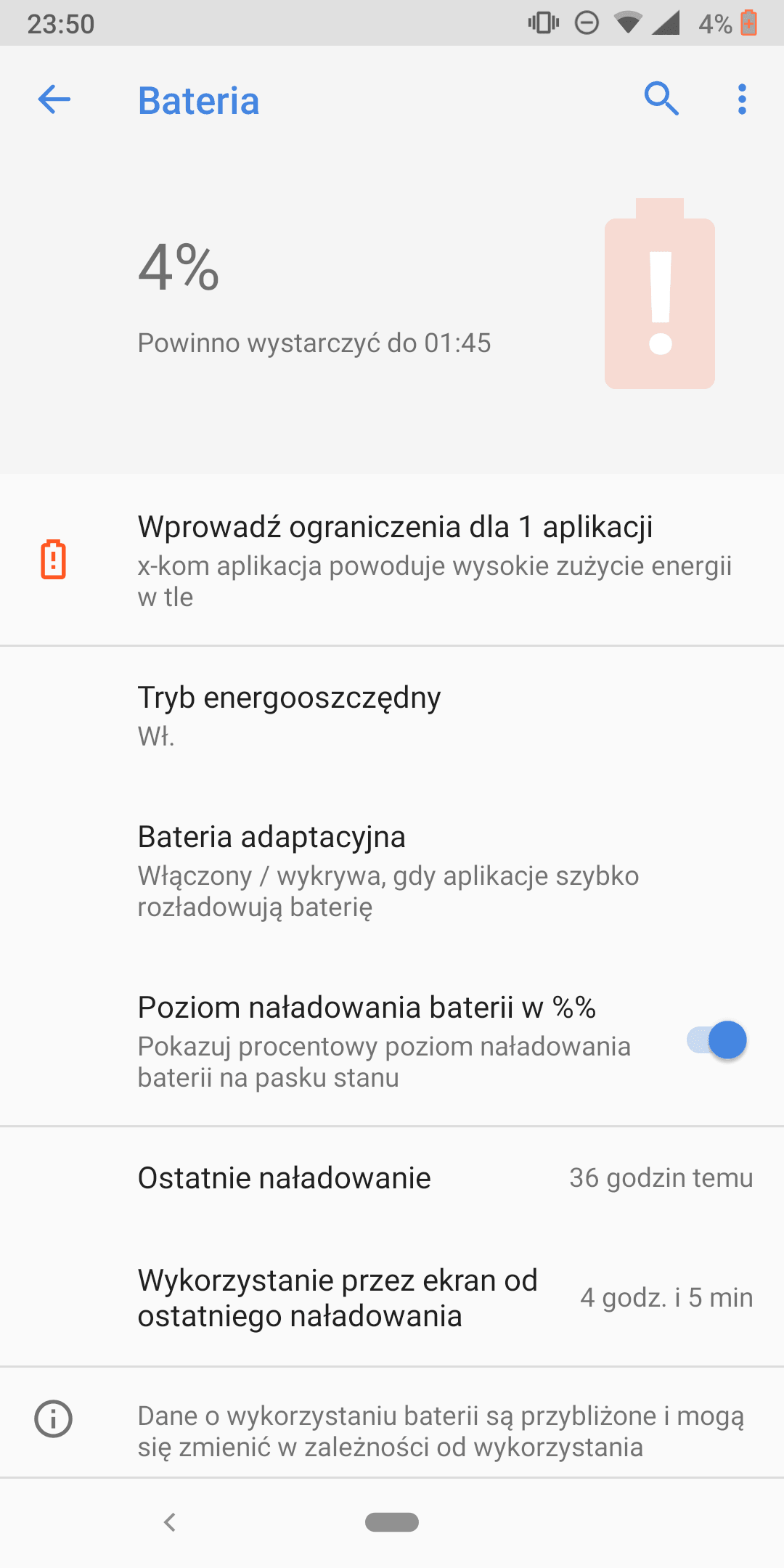Viewport: 784px width, 1568px height.
Task: Open Bateria adaptacyjna settings
Action: (392, 870)
